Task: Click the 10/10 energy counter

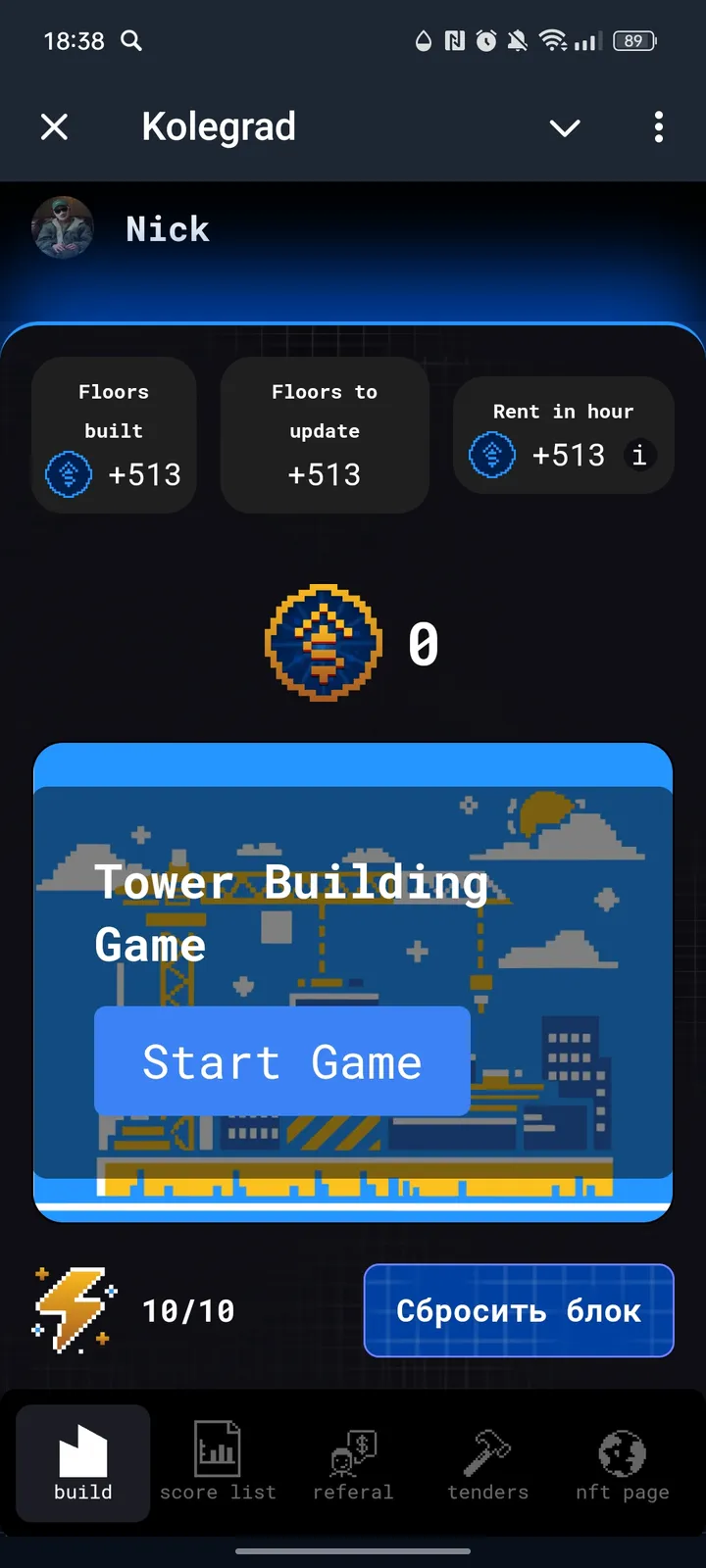Action: pyautogui.click(x=188, y=1310)
